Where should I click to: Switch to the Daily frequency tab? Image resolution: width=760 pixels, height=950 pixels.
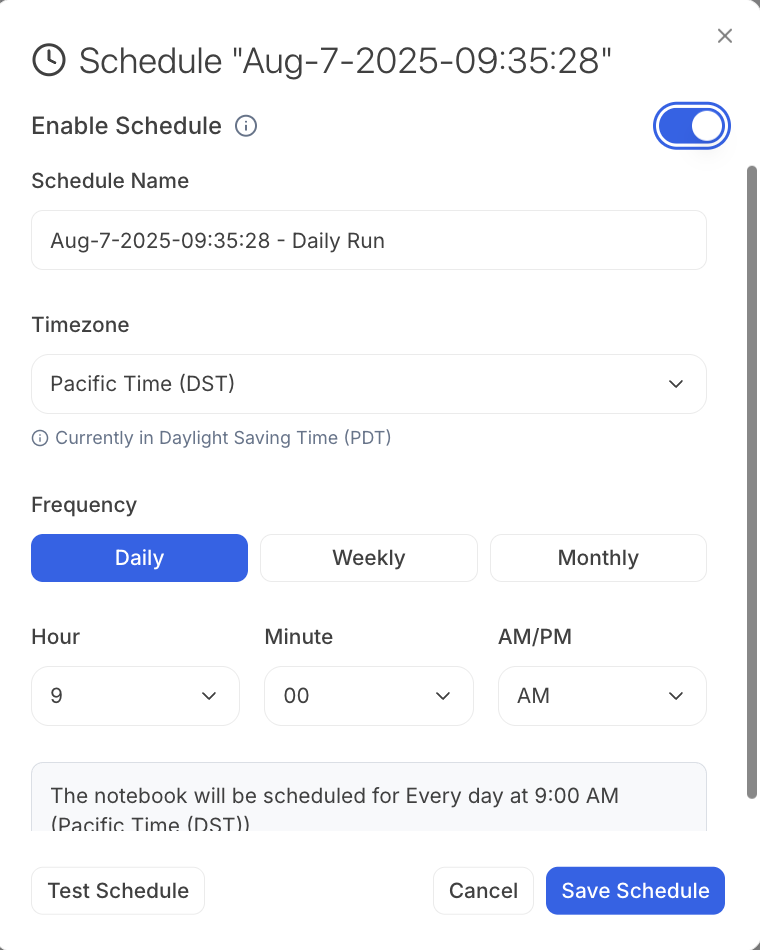click(x=139, y=558)
